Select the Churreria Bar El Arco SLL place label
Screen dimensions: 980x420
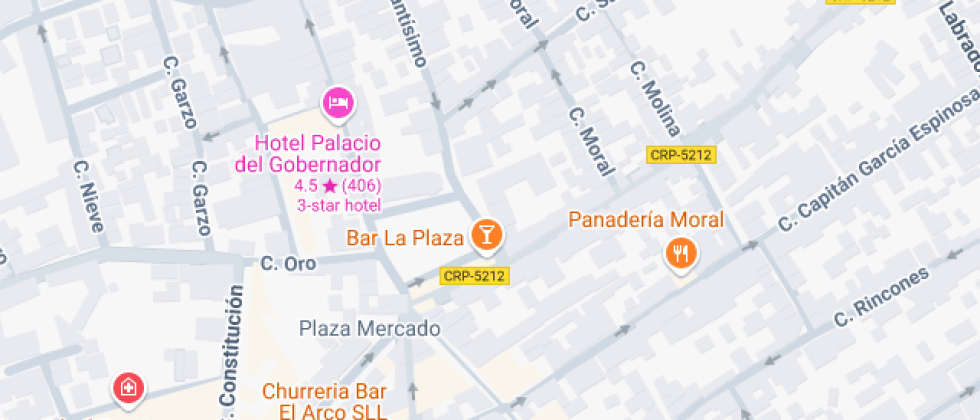coord(325,400)
